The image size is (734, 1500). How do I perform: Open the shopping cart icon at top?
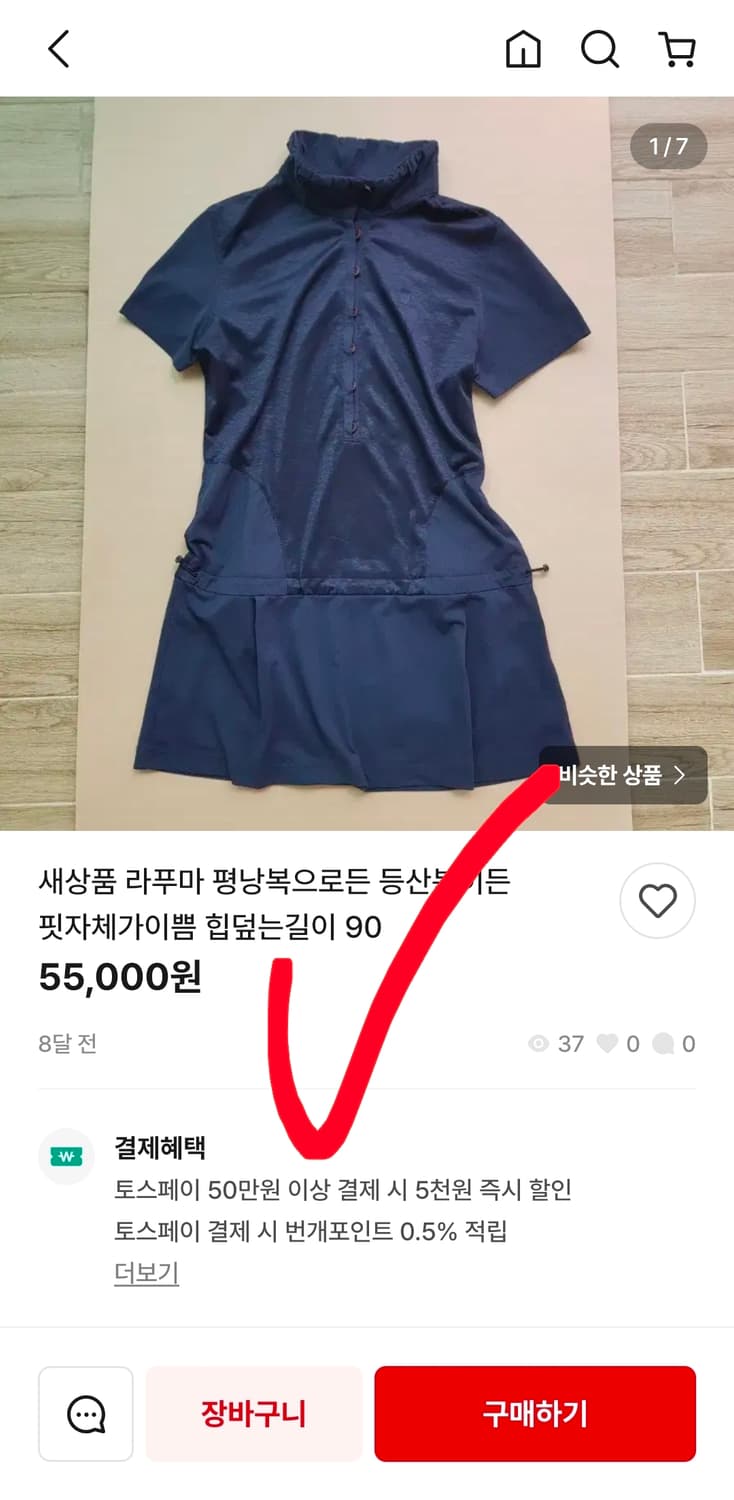click(x=678, y=47)
